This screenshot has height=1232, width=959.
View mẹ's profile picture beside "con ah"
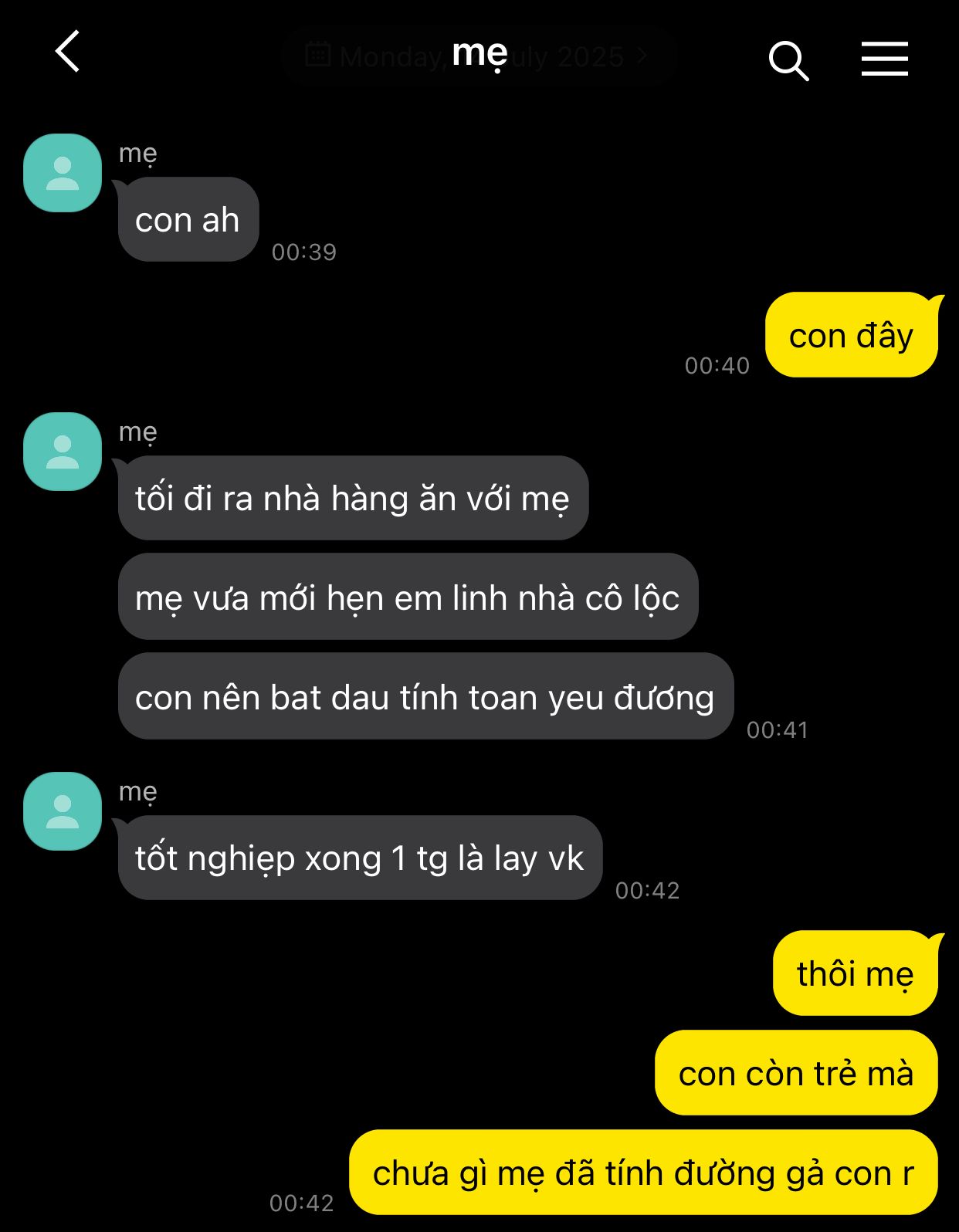point(63,173)
